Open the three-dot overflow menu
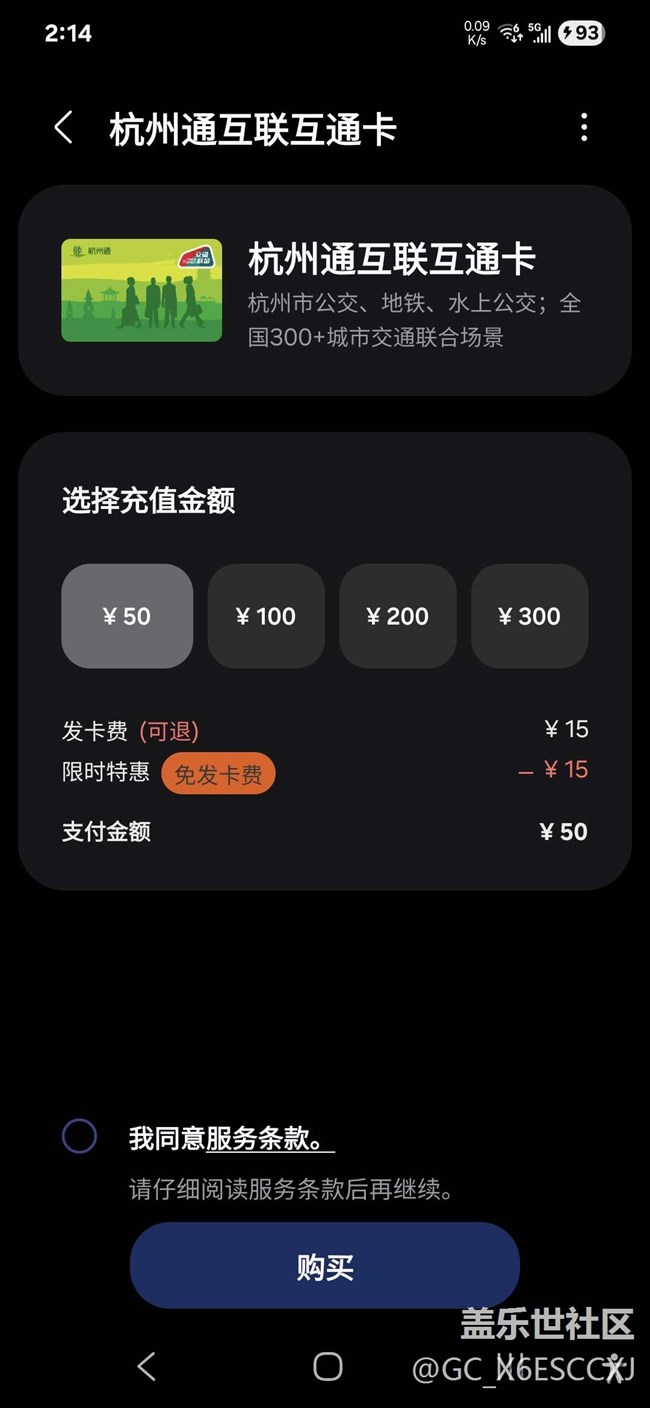Screen dimensions: 650x1408 tap(584, 128)
